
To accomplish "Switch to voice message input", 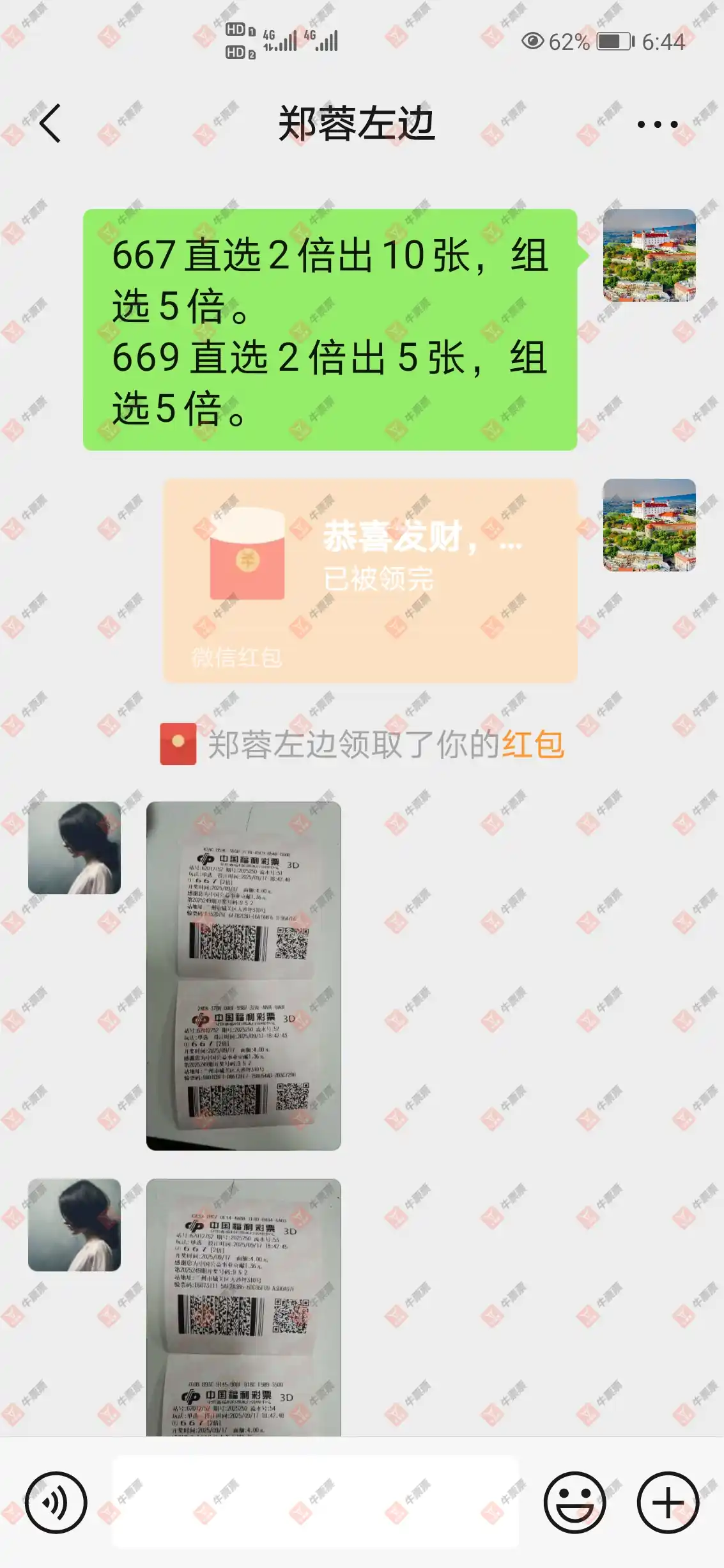I will 56,1502.
